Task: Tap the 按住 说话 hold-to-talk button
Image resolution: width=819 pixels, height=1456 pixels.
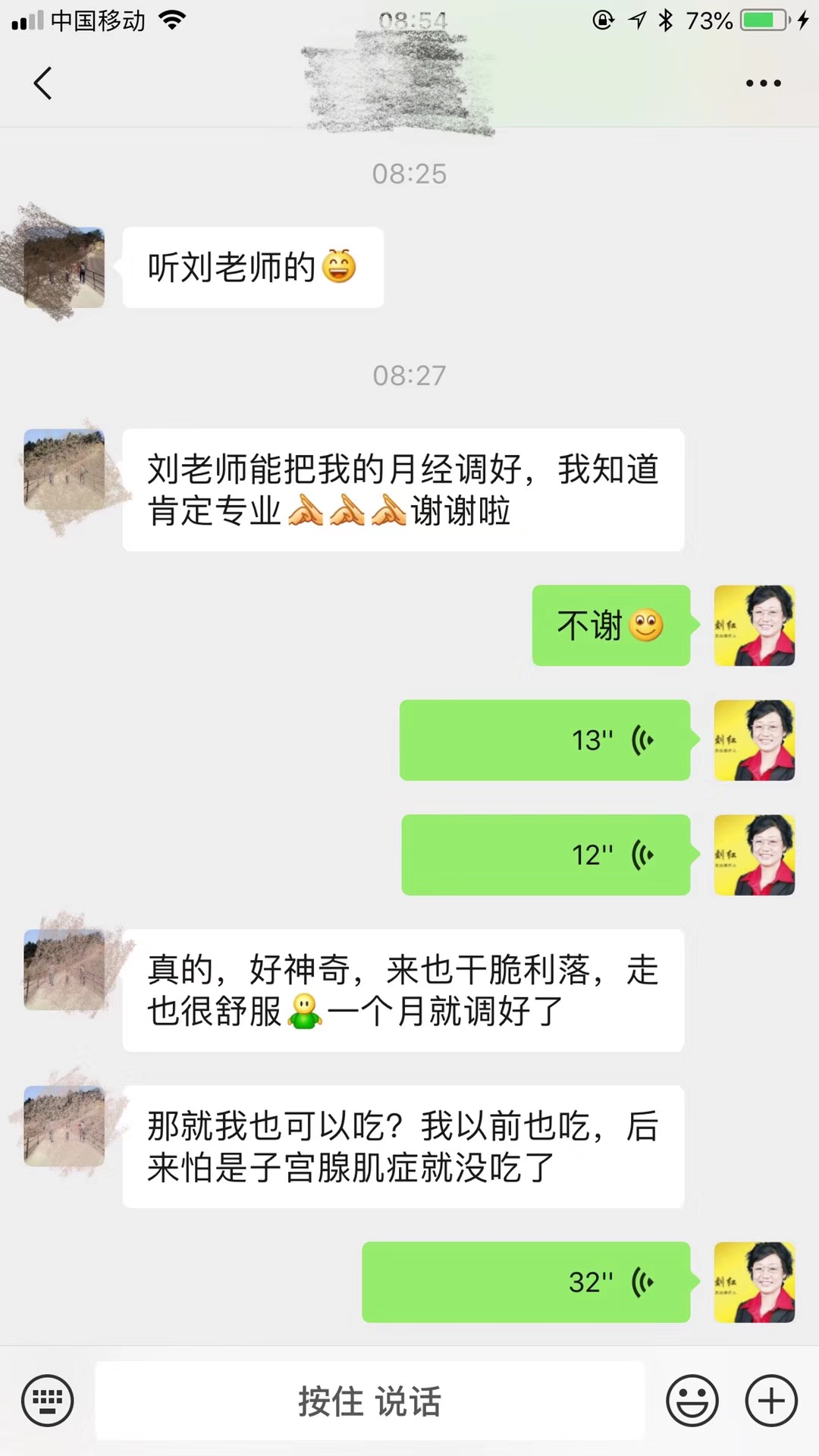Action: point(369,1401)
